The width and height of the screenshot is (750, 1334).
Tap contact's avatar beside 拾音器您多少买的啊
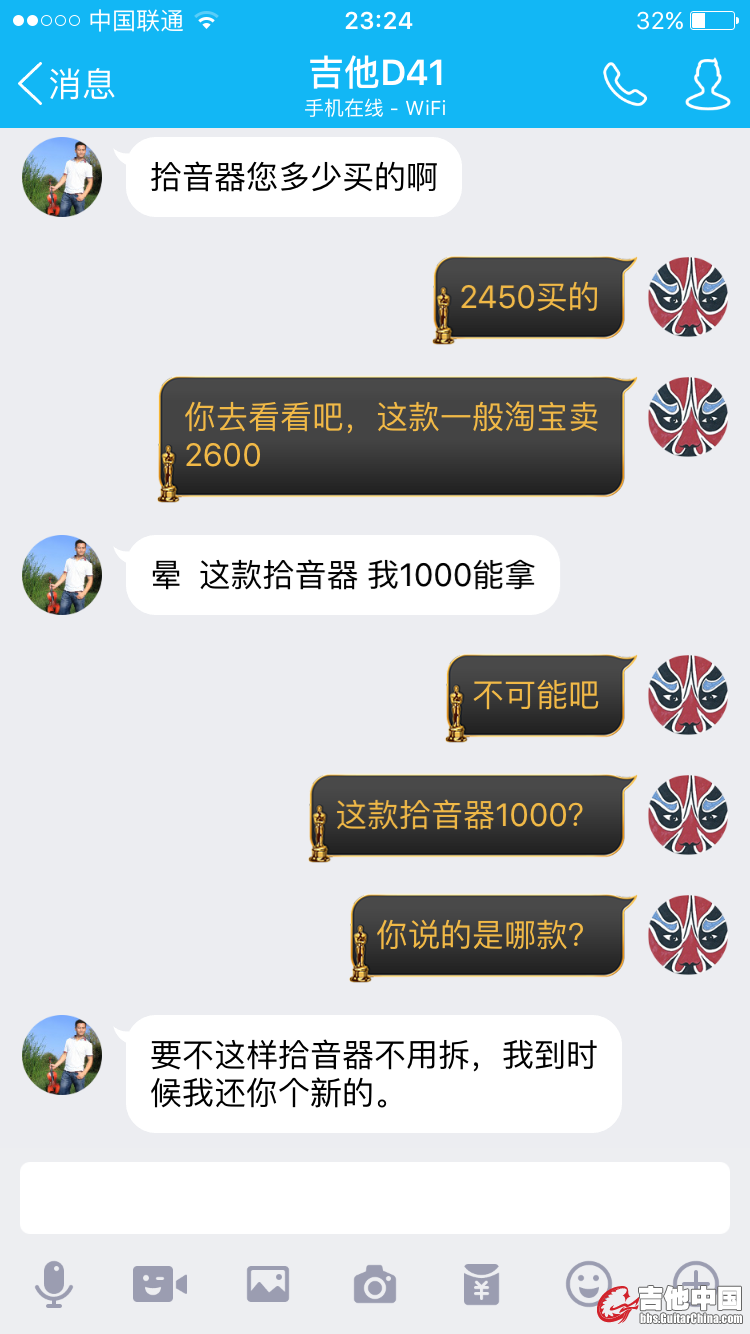[x=62, y=177]
